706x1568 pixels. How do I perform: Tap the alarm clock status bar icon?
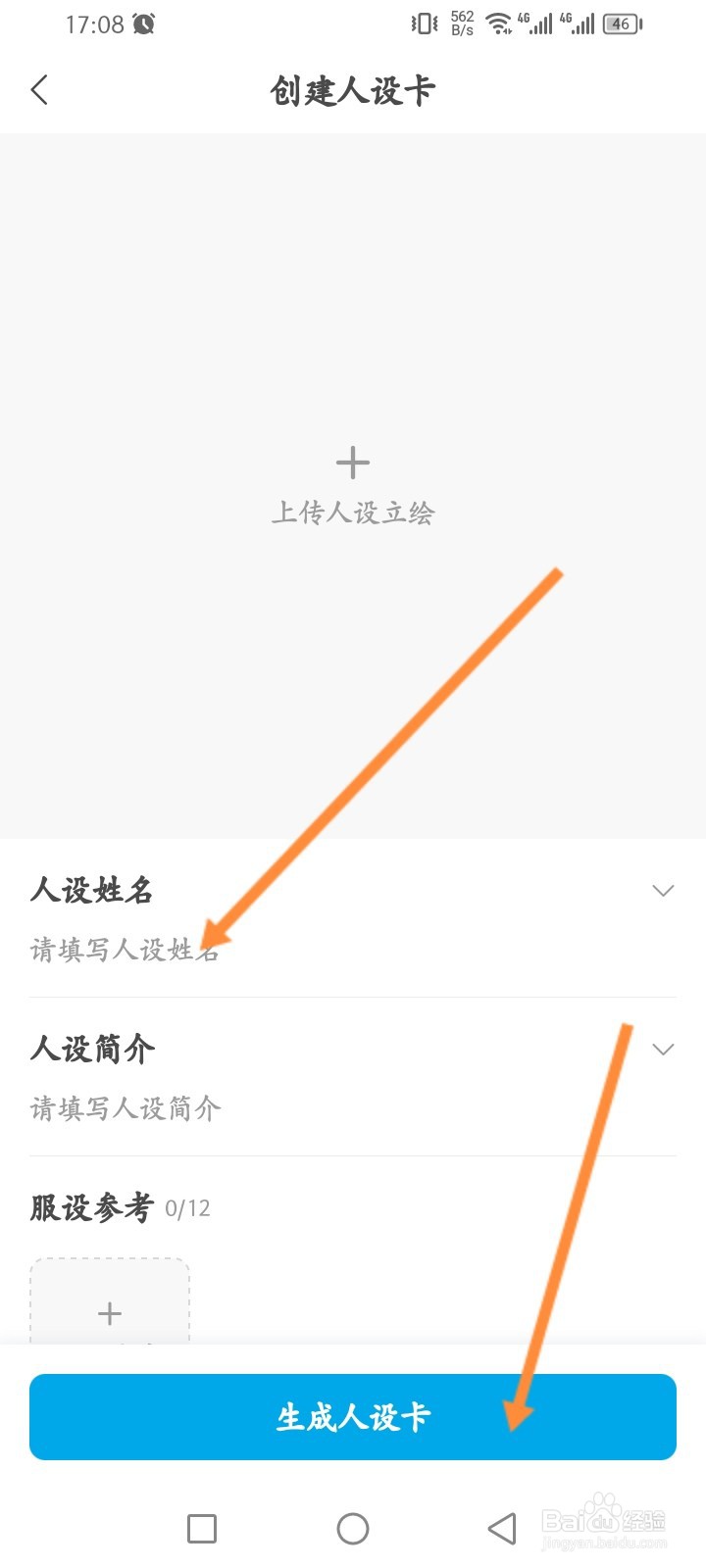coord(143,24)
